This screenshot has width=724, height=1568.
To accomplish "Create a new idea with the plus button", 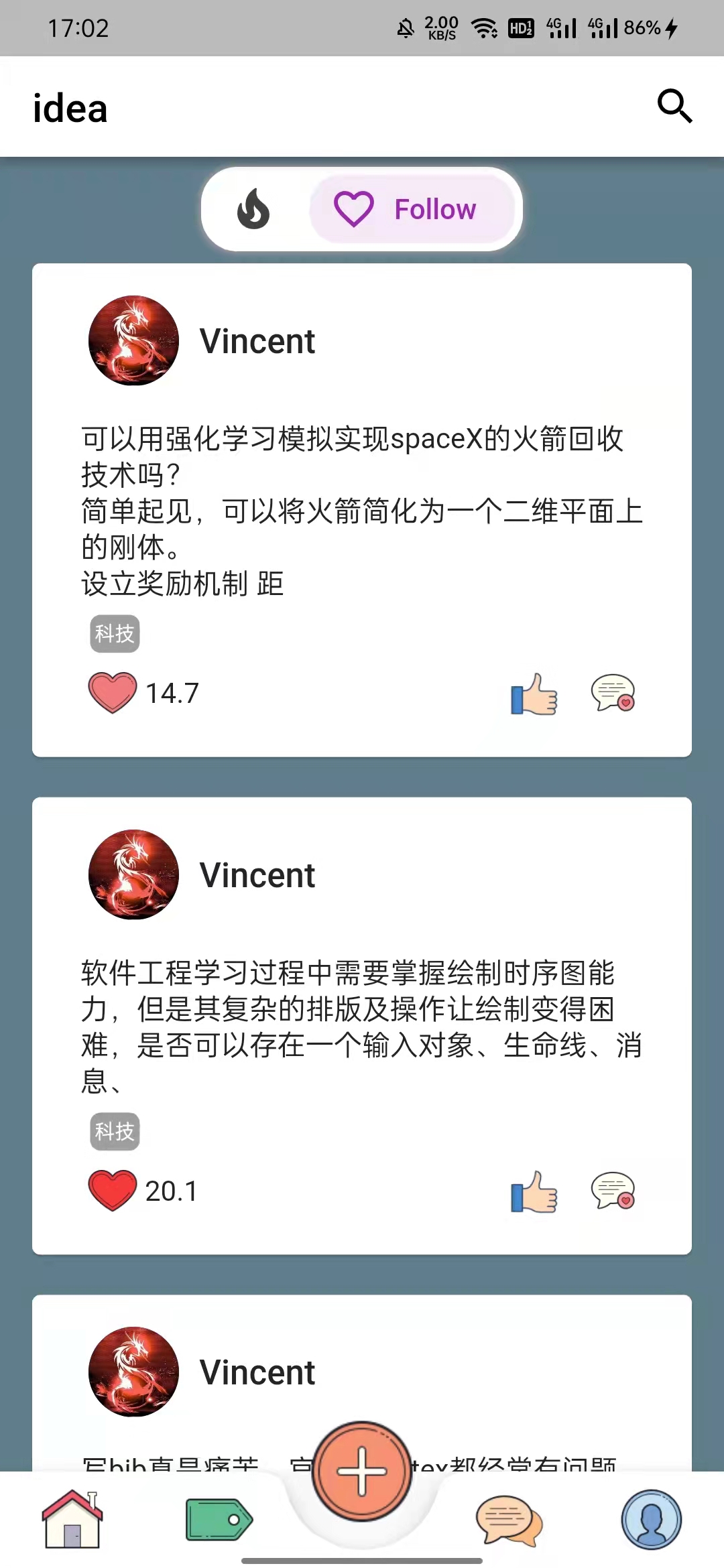I will pyautogui.click(x=362, y=1472).
